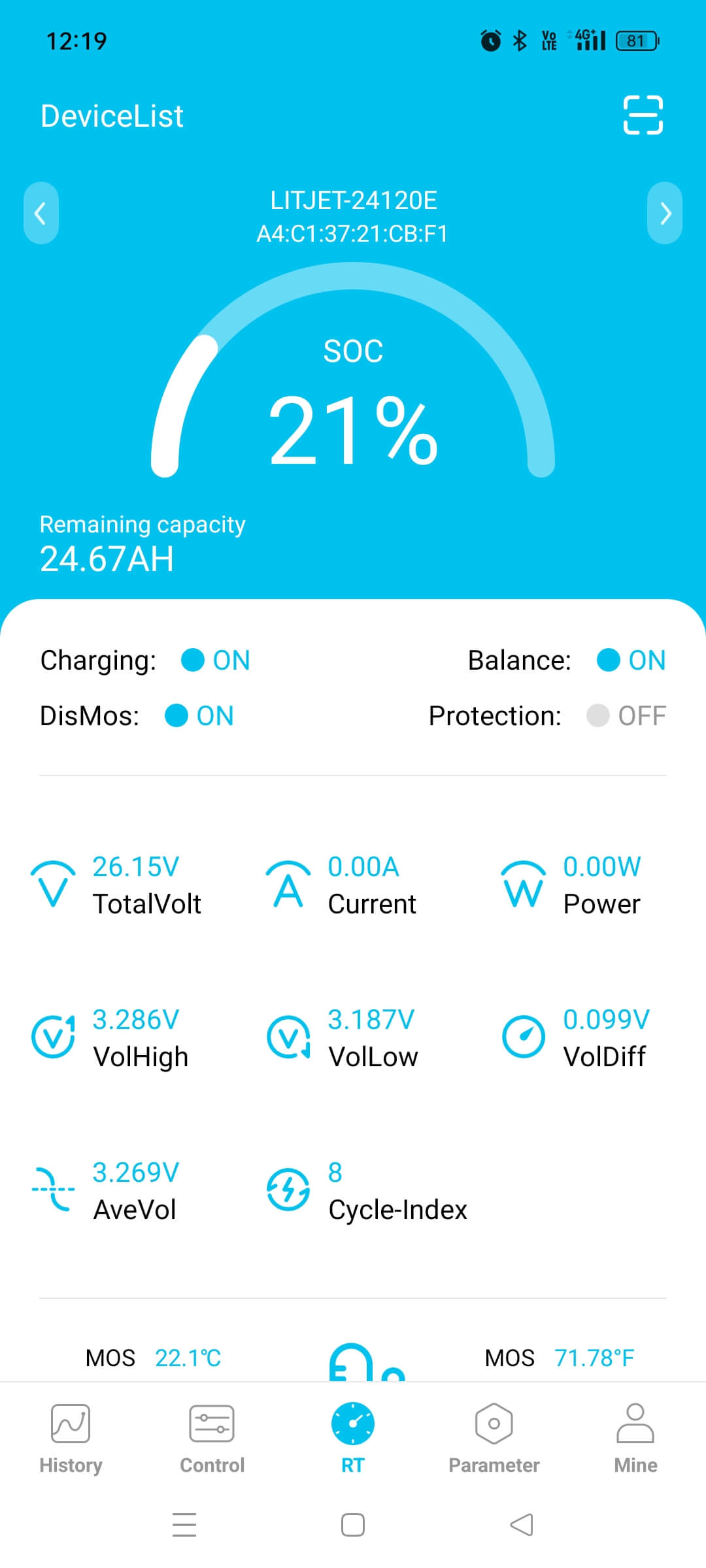Go to the previous device with left arrow
The image size is (706, 1568).
click(41, 213)
